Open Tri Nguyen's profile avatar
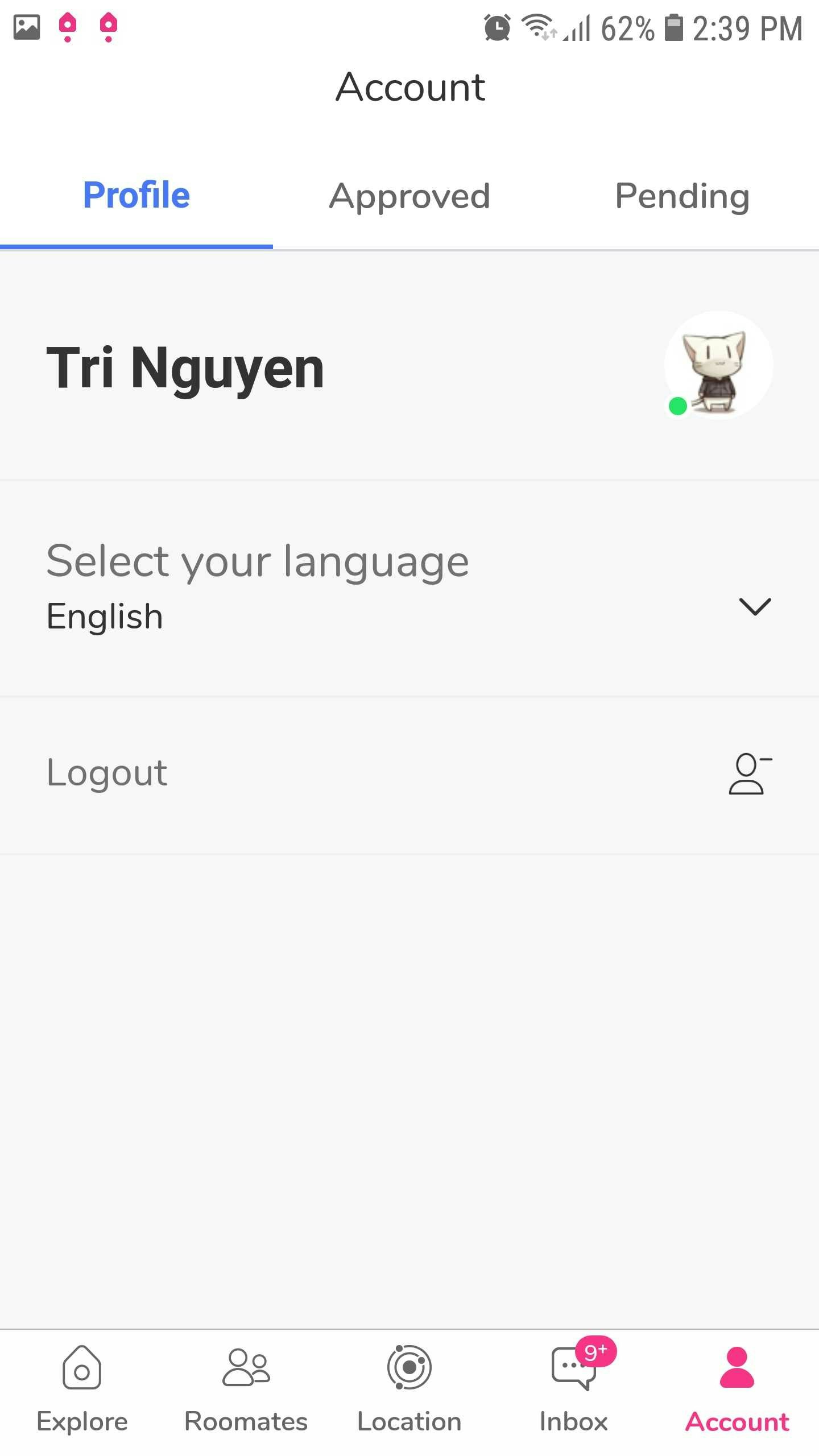Image resolution: width=819 pixels, height=1456 pixels. pyautogui.click(x=718, y=365)
